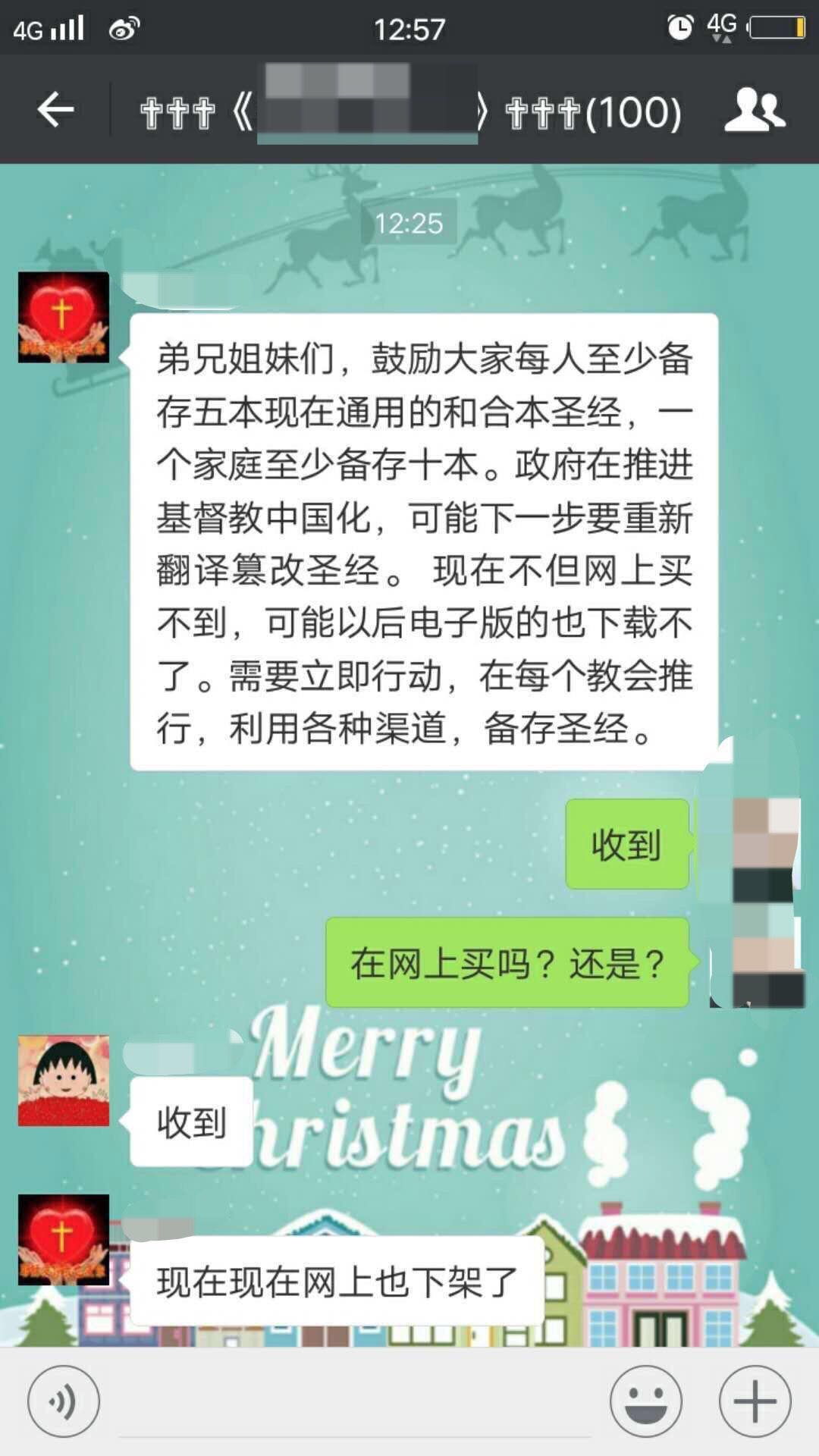The image size is (819, 1456).
Task: Open red heart cross avatar above long message
Action: pos(64,317)
